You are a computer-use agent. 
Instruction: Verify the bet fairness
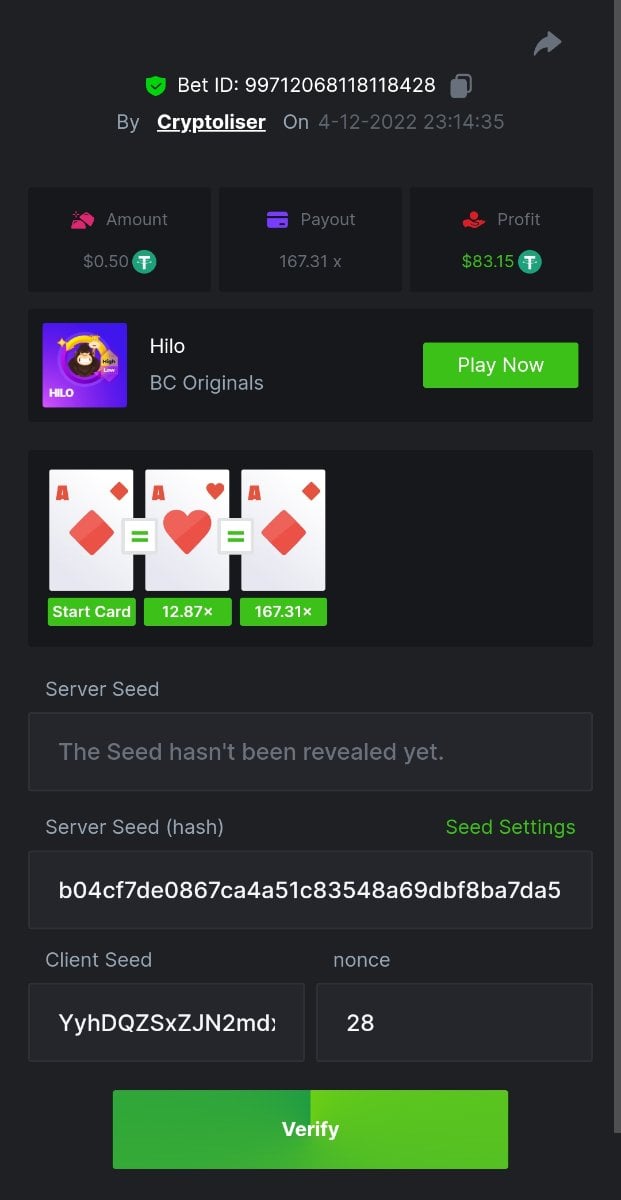(310, 1129)
